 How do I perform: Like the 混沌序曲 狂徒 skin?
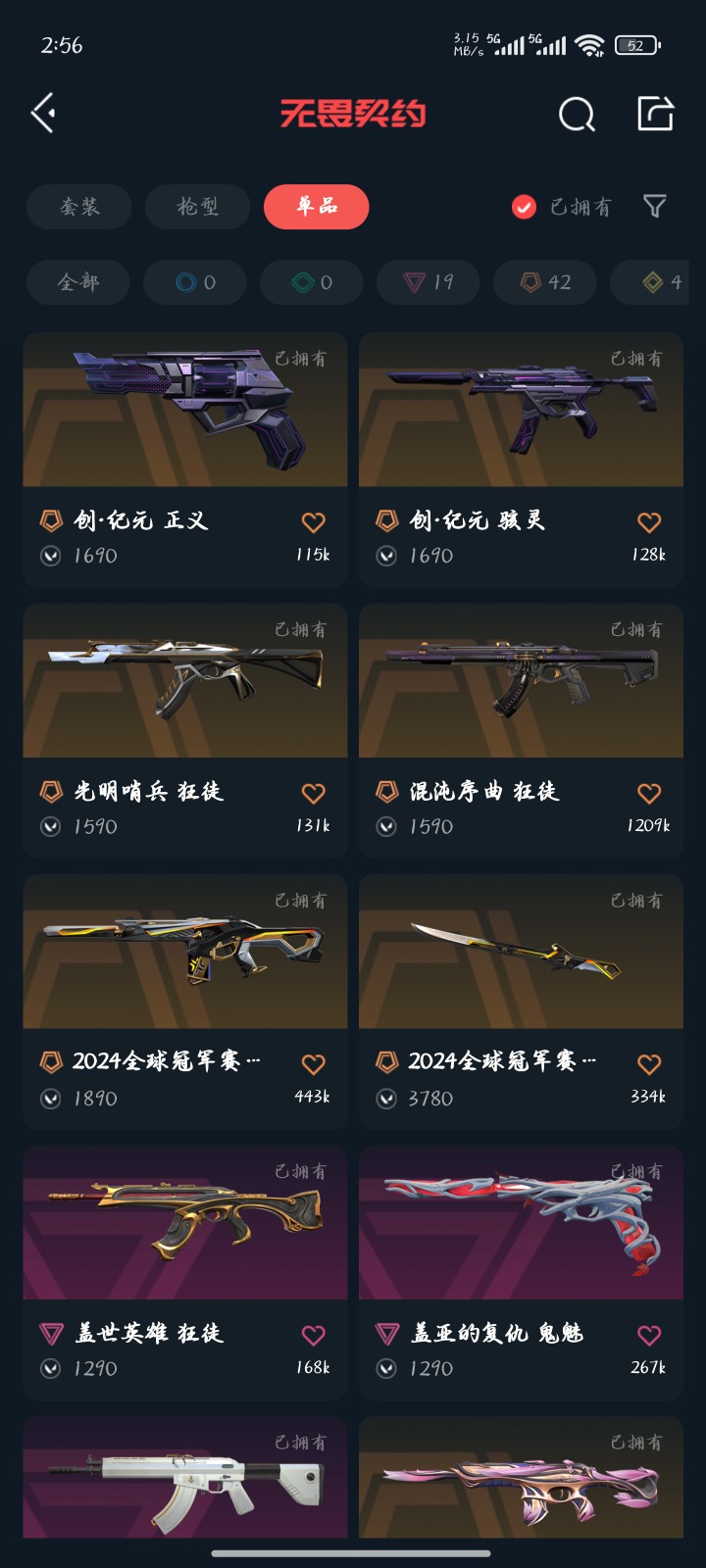tap(648, 793)
